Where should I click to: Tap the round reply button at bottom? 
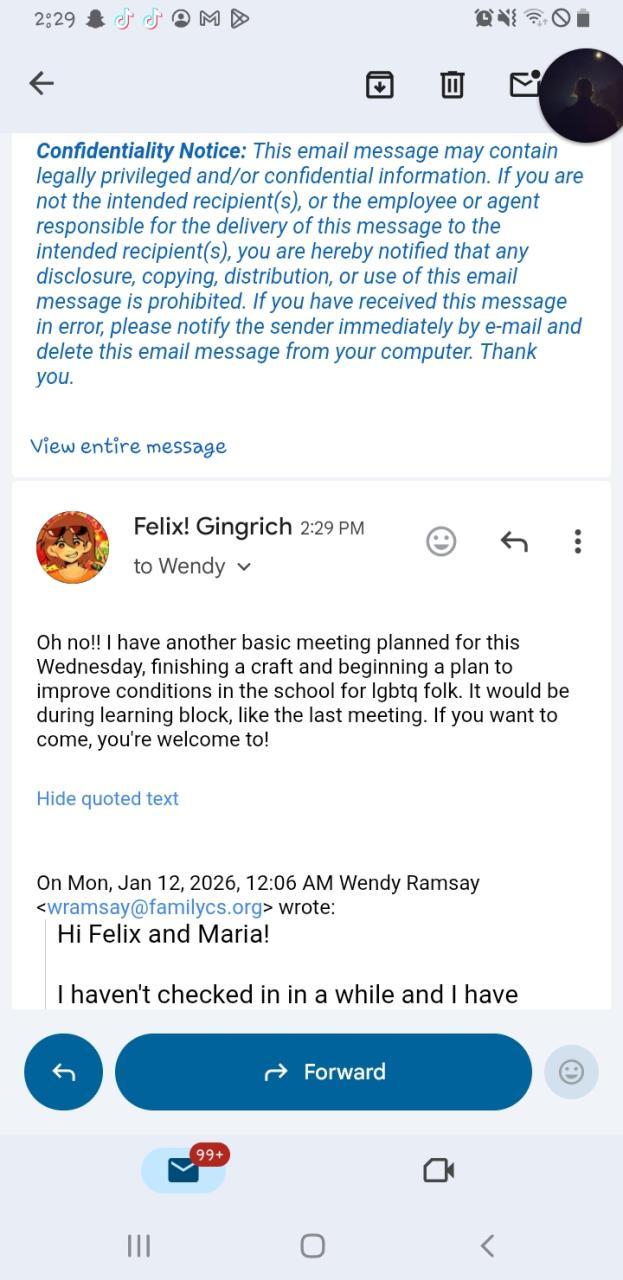(63, 1072)
